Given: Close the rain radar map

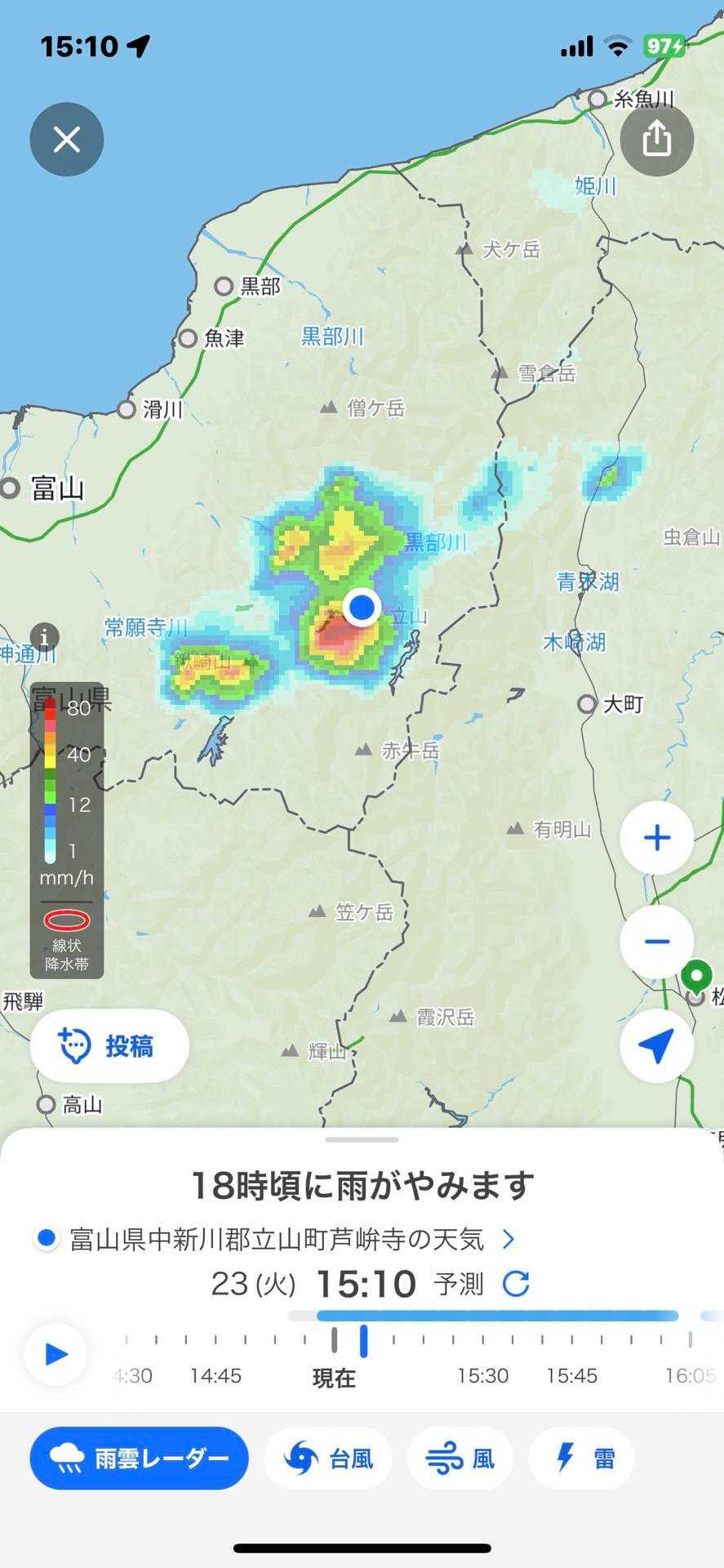Looking at the screenshot, I should click(67, 140).
